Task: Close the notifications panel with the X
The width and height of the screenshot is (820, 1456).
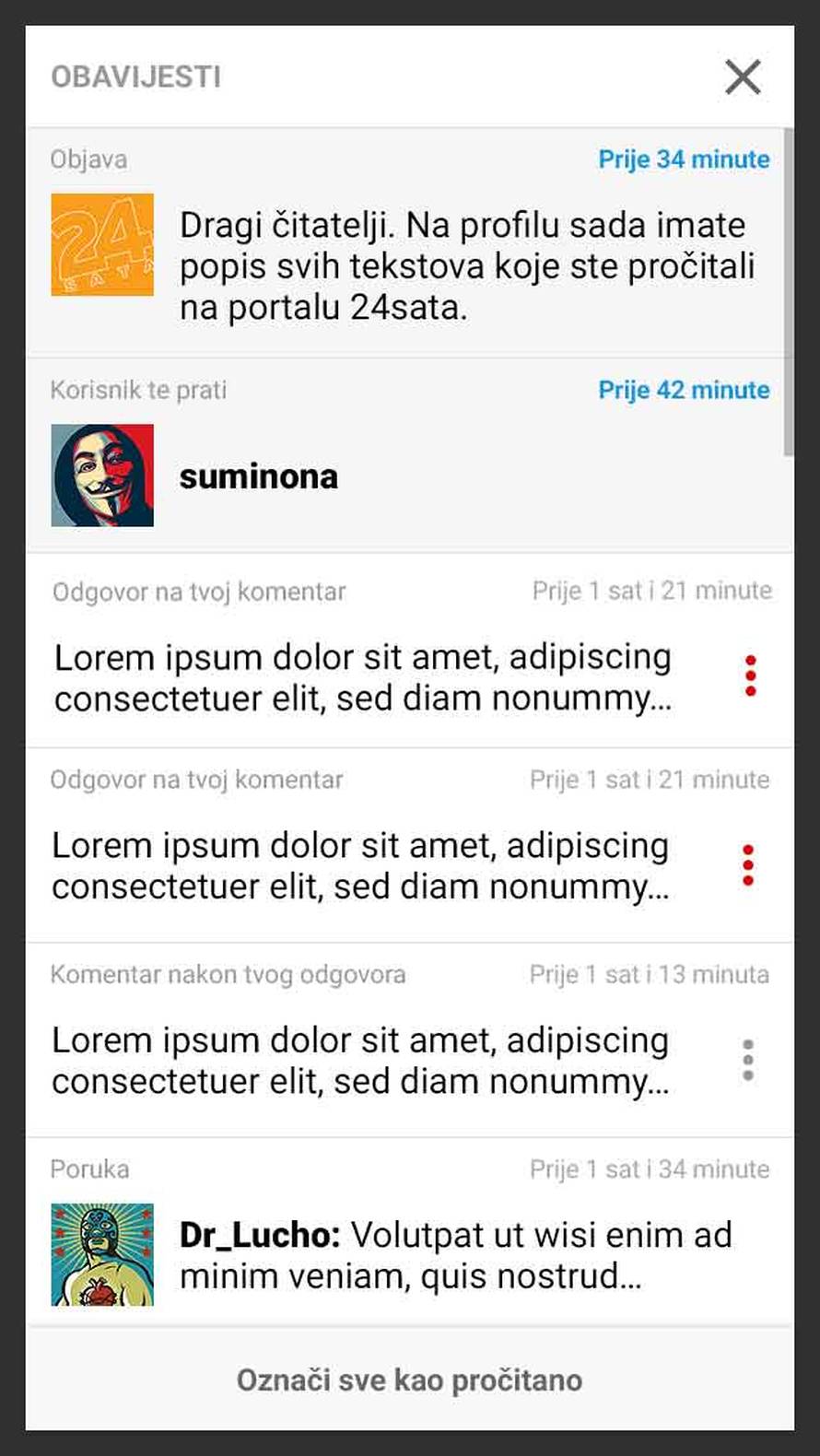Action: pyautogui.click(x=743, y=76)
